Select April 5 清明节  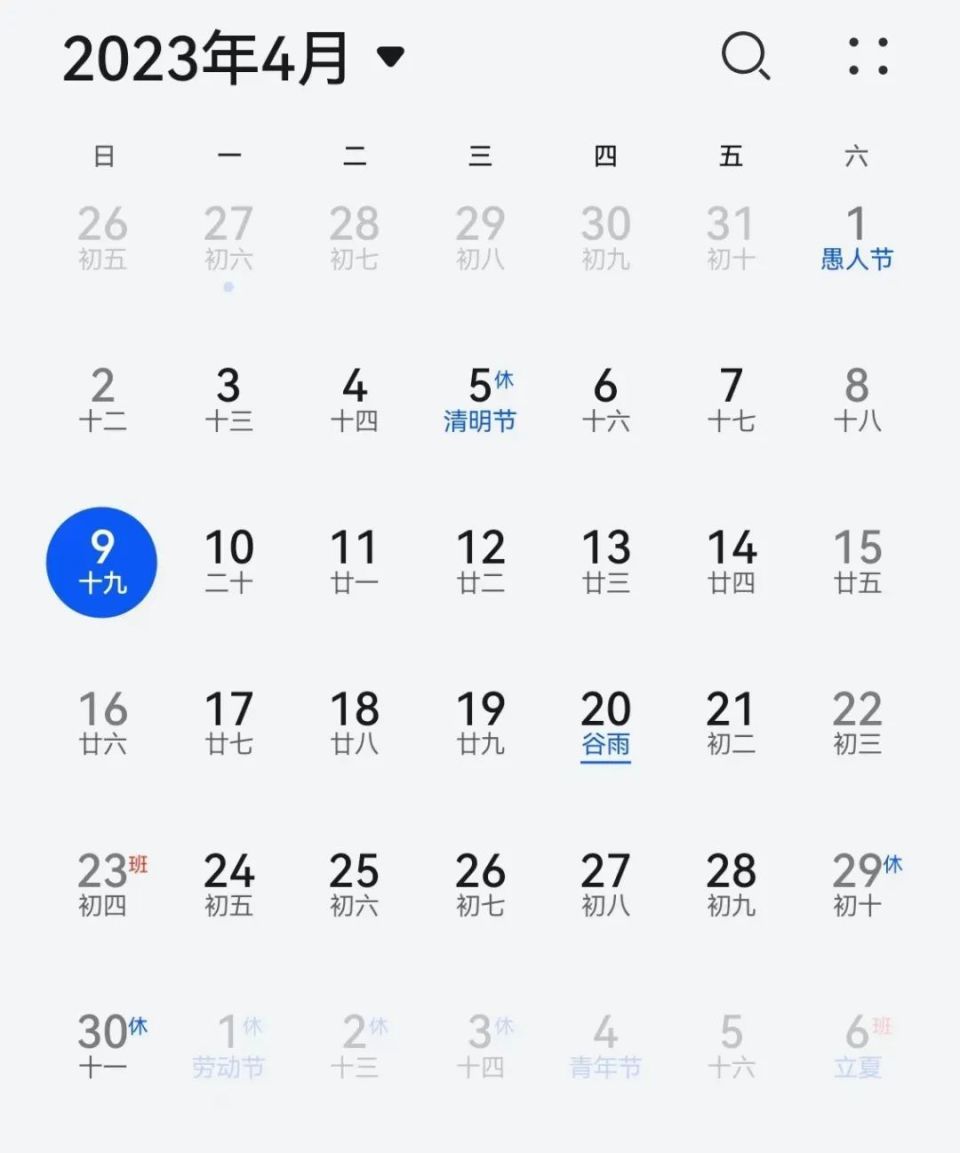click(x=481, y=401)
